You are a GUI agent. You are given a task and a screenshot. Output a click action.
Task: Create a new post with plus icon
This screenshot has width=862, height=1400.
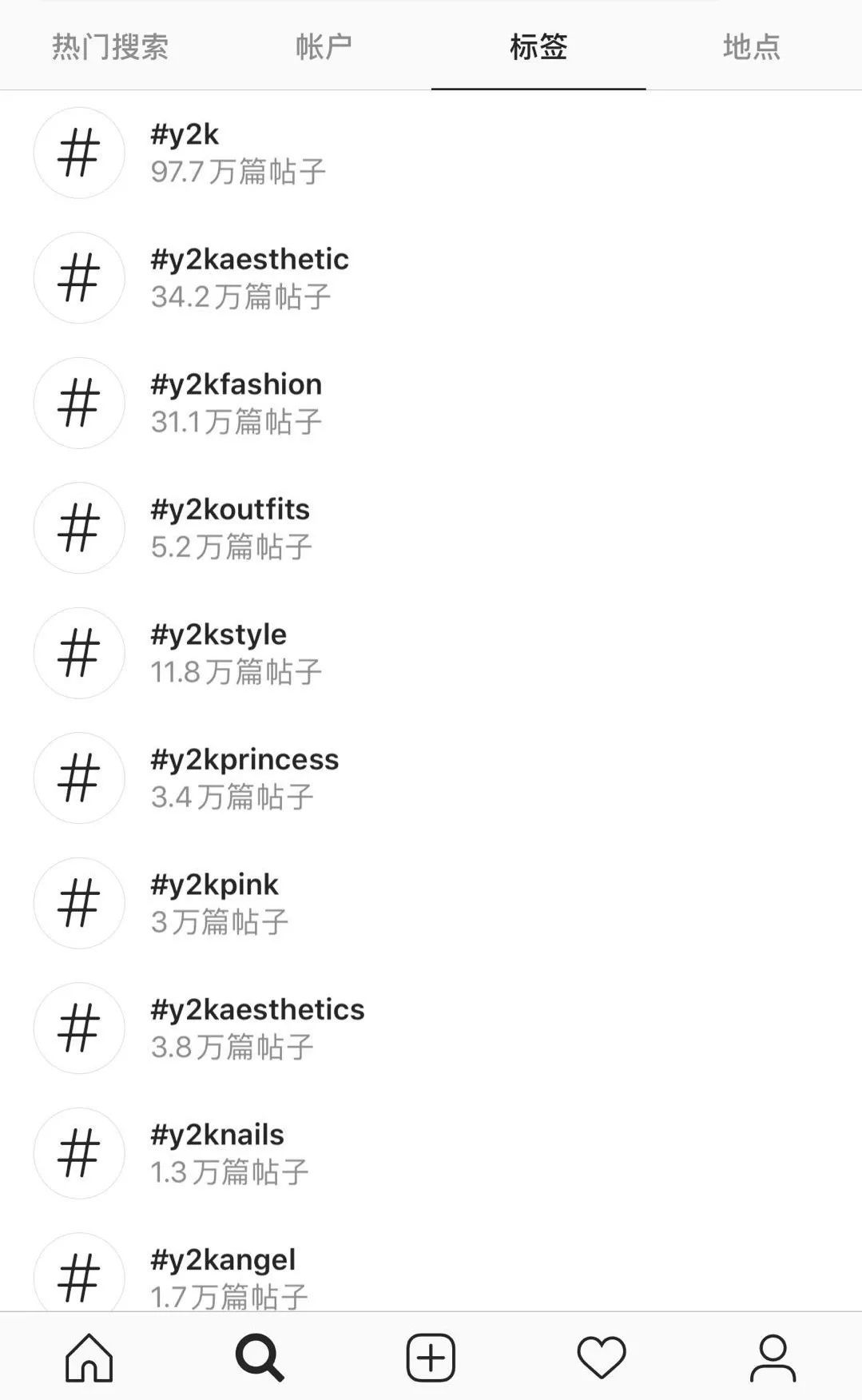coord(431,1357)
